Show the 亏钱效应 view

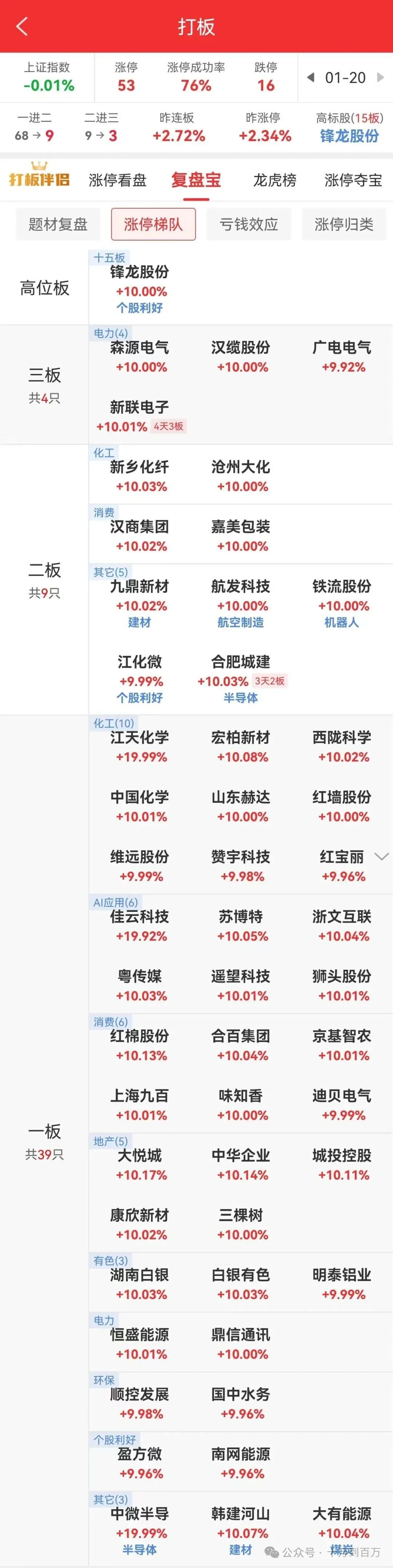pyautogui.click(x=249, y=225)
